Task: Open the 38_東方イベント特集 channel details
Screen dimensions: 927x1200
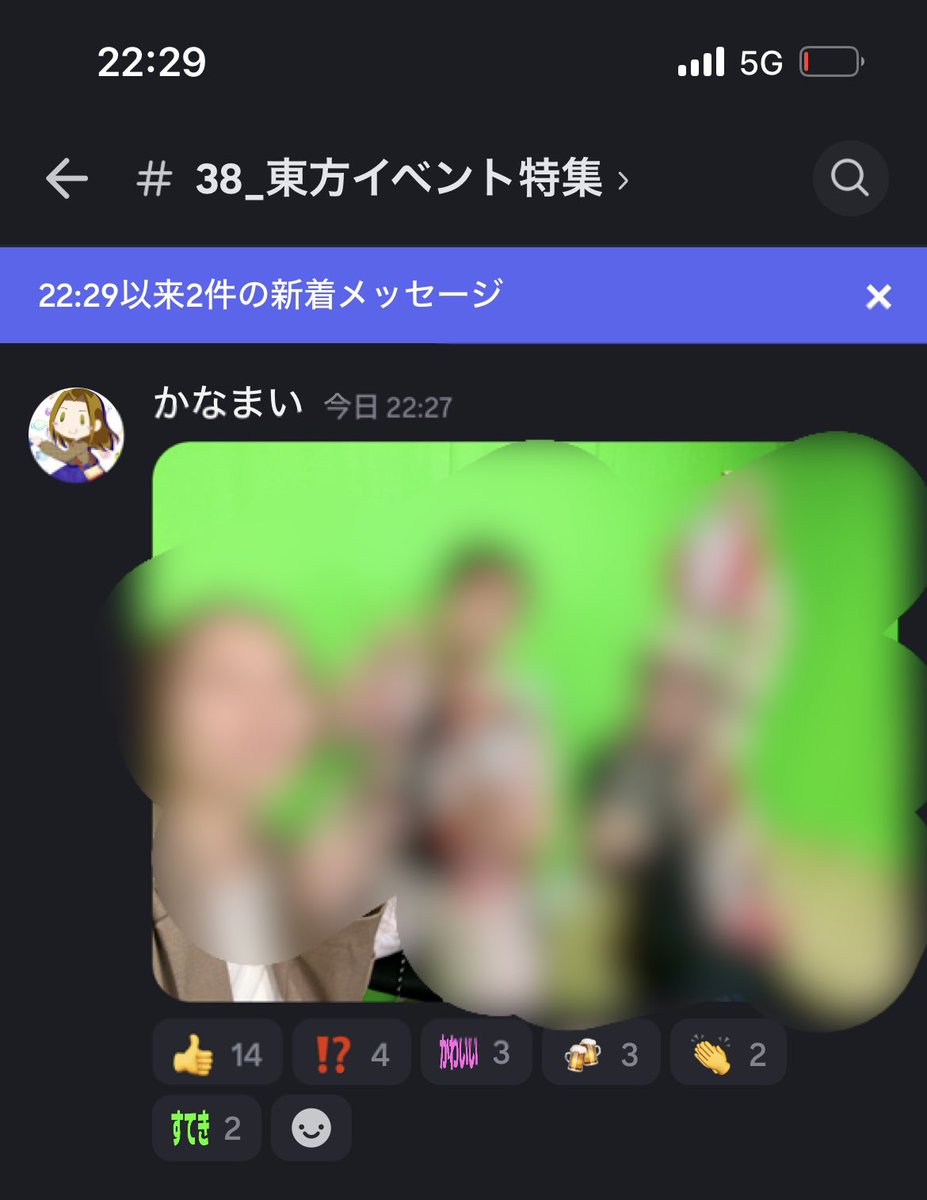Action: click(x=385, y=181)
